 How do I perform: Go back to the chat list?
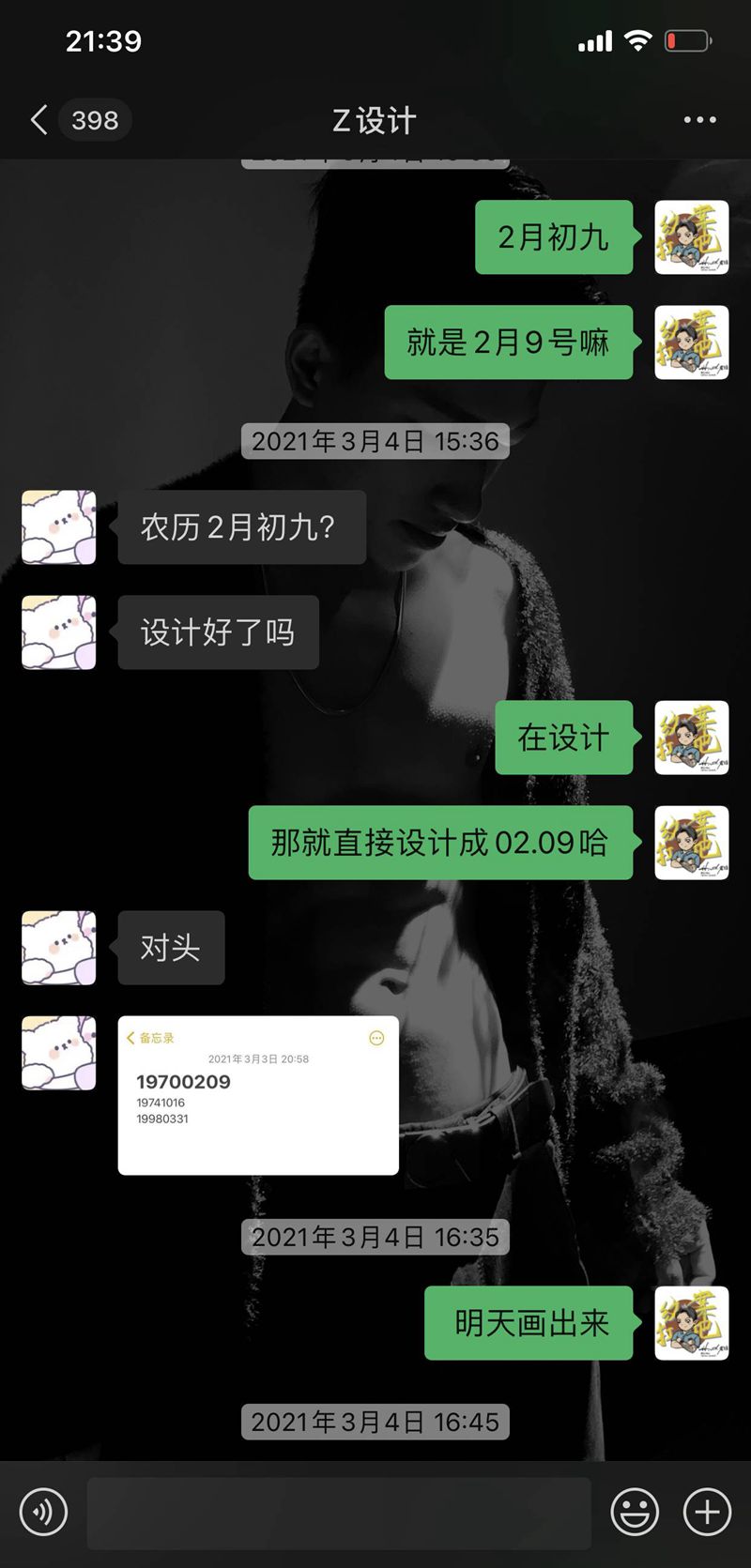pyautogui.click(x=39, y=120)
